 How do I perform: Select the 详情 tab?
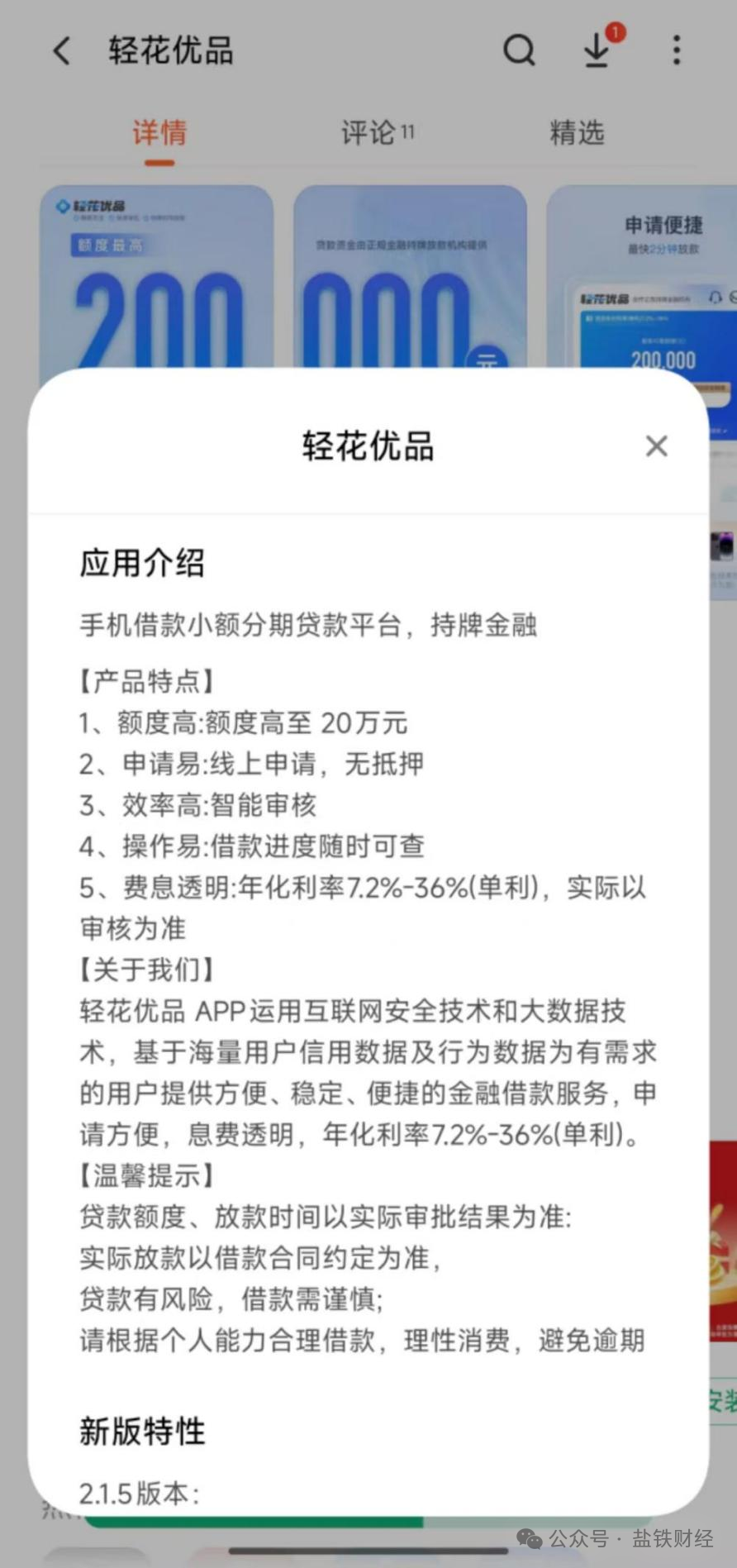point(159,133)
